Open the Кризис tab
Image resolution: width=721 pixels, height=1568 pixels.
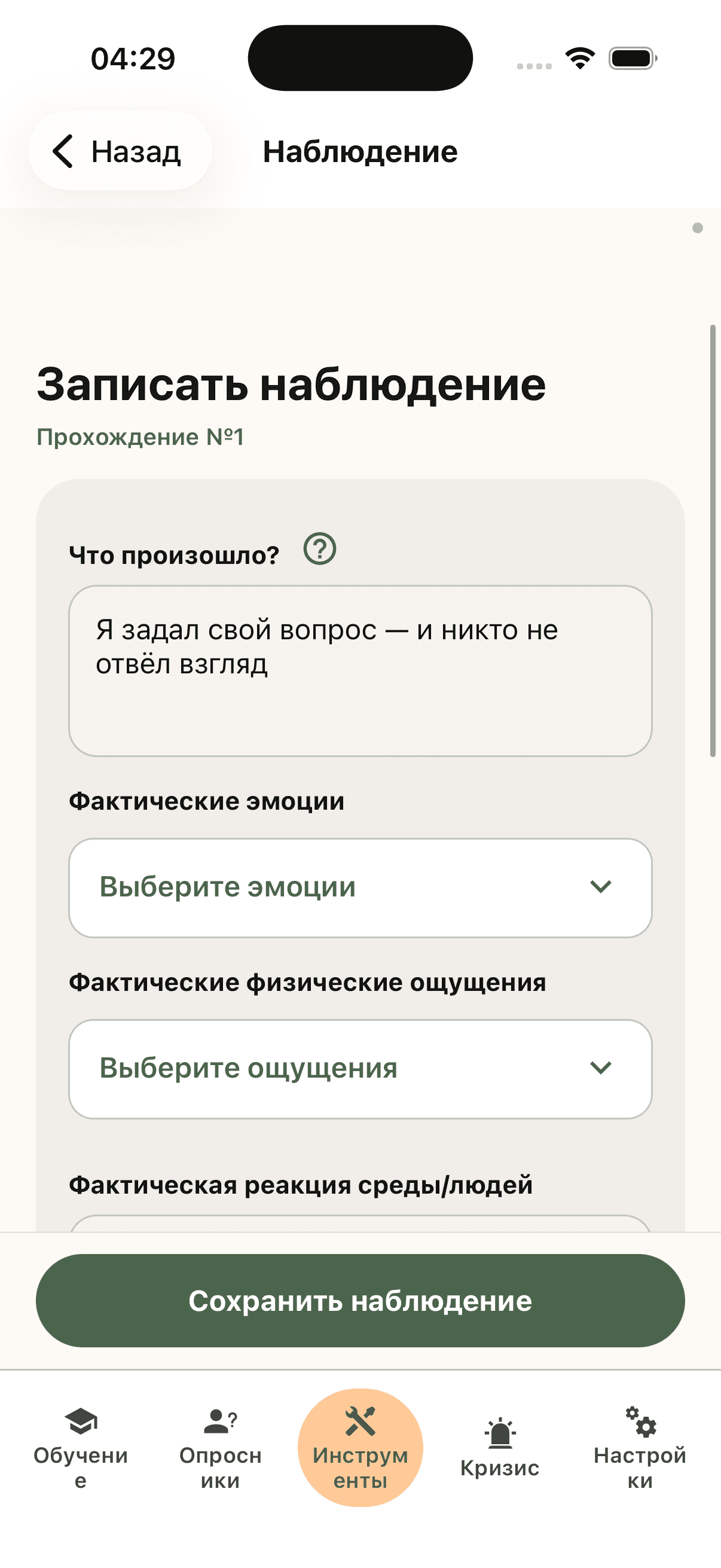tap(500, 1447)
